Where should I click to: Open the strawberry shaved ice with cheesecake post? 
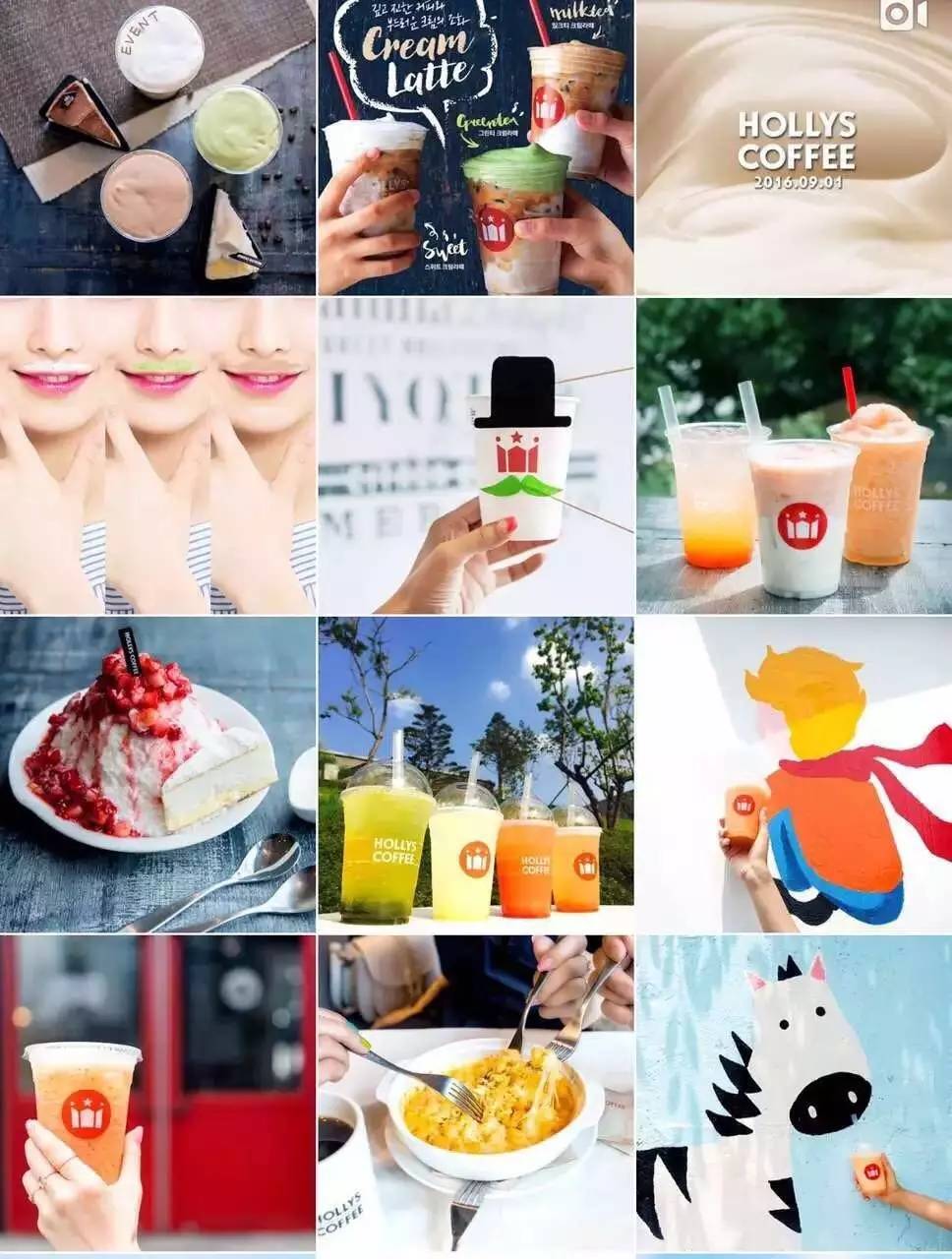pos(157,774)
